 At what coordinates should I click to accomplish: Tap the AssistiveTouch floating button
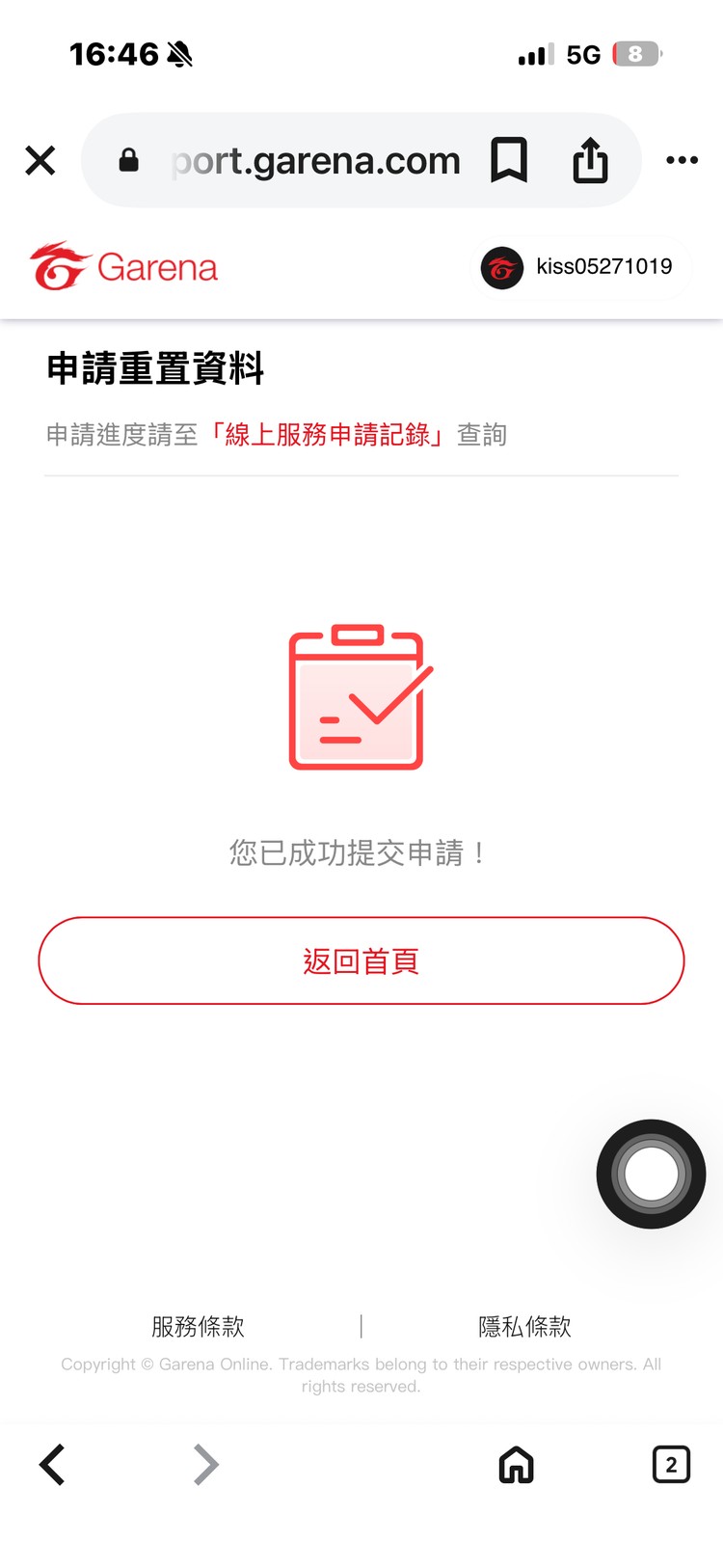[x=652, y=1174]
